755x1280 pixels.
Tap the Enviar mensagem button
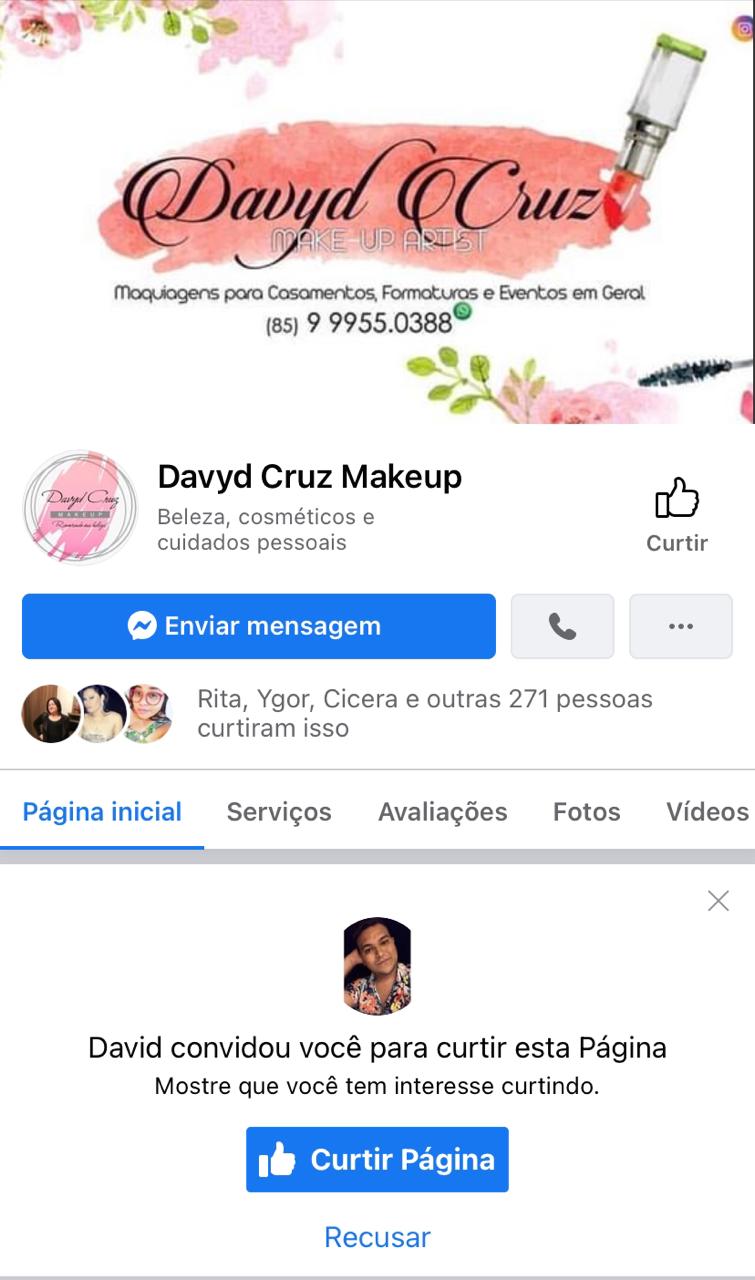[258, 626]
